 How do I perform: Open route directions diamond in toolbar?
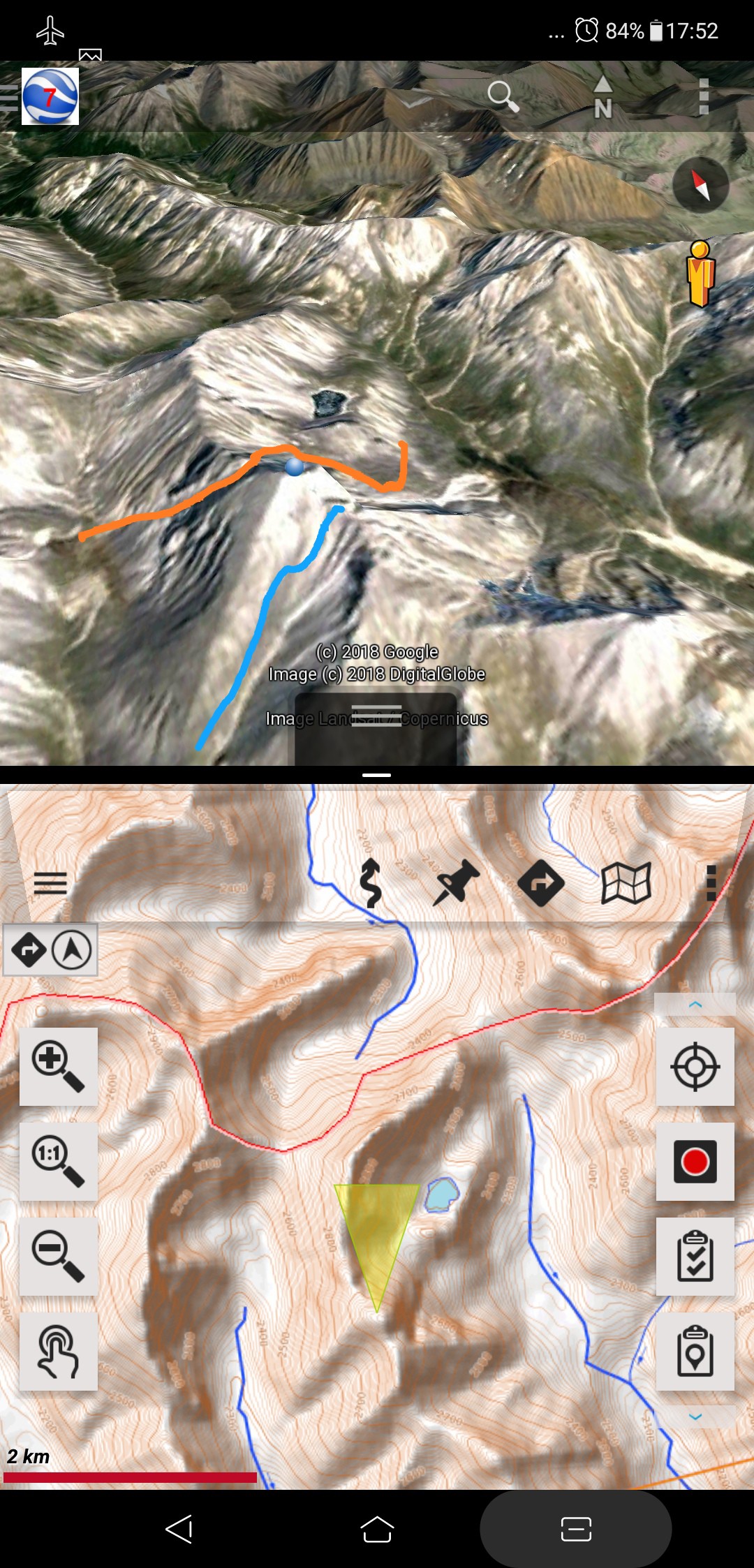coord(541,883)
